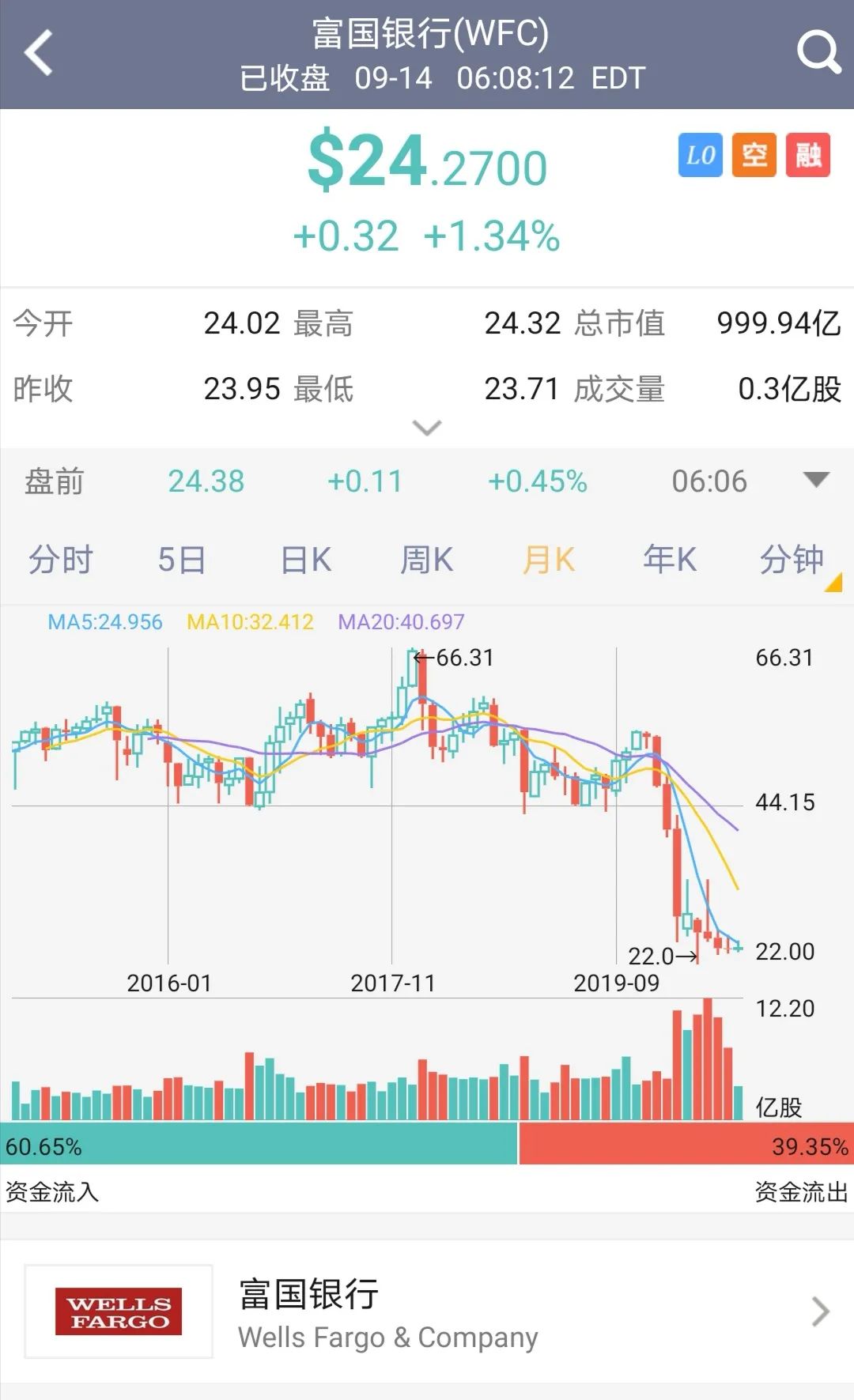This screenshot has height=1400, width=854.
Task: Open the 盘前 pre-market dropdown arrow
Action: [x=815, y=480]
